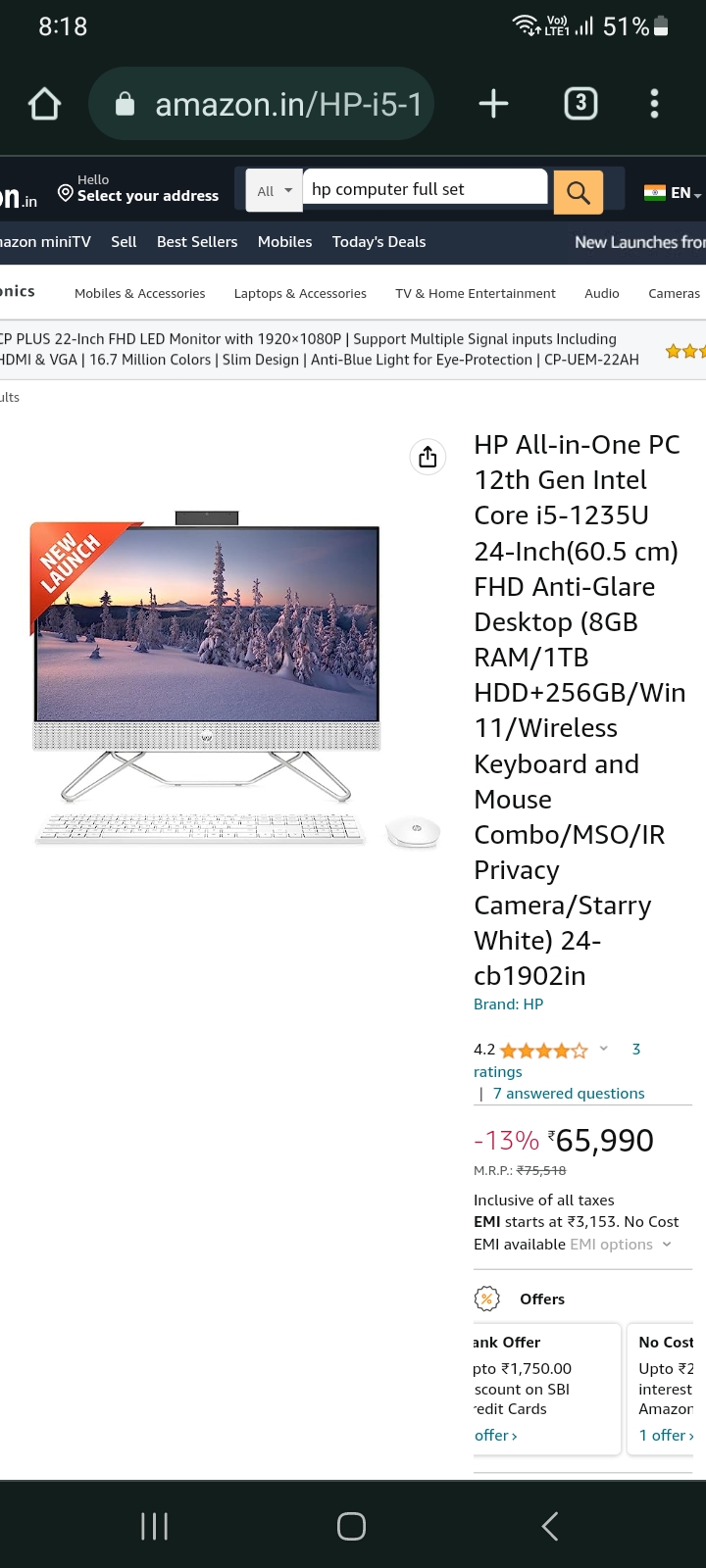The height and width of the screenshot is (1568, 706).
Task: Select your delivery address
Action: 138,188
